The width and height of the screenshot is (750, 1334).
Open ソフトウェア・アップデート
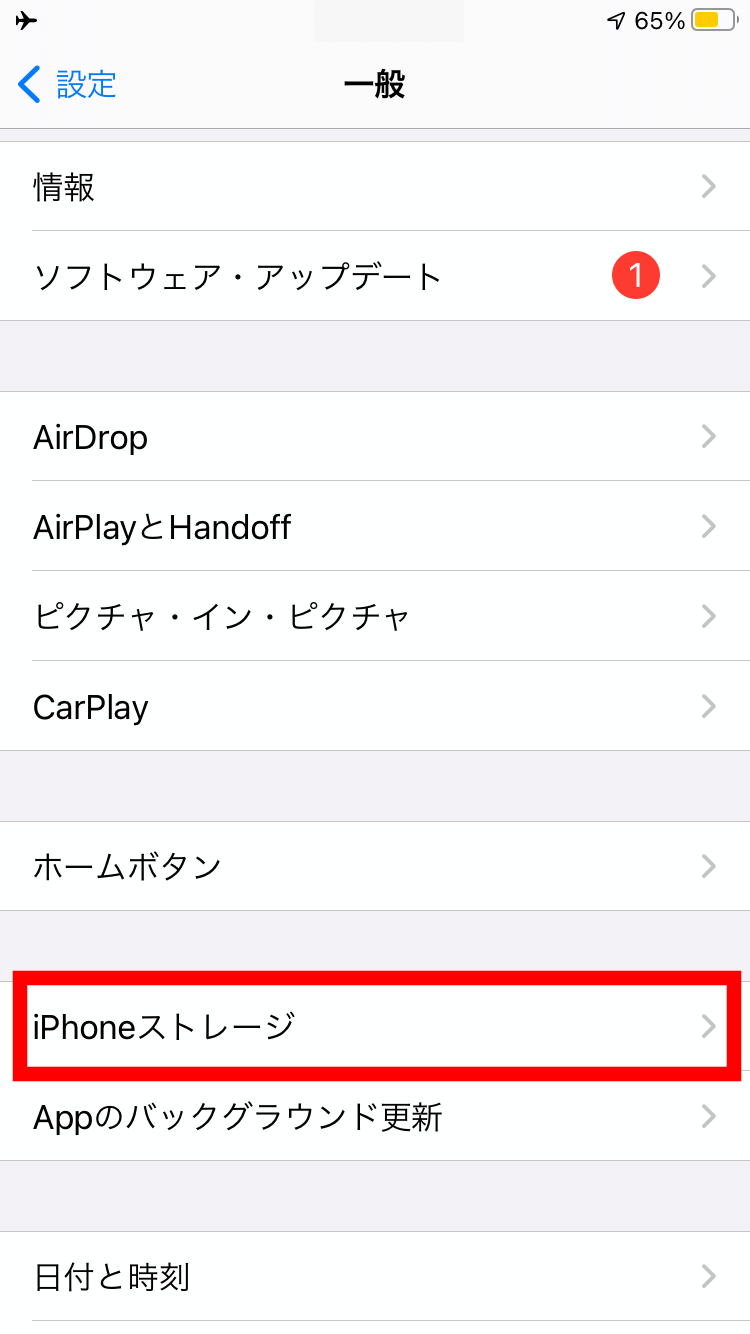[x=375, y=276]
